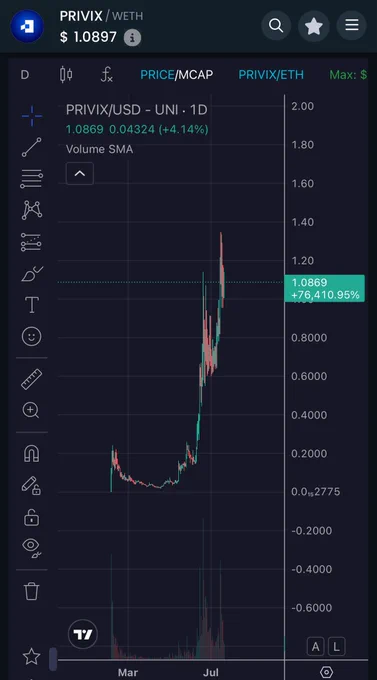The height and width of the screenshot is (680, 377).
Task: Open the emoji sticker tool
Action: click(32, 336)
